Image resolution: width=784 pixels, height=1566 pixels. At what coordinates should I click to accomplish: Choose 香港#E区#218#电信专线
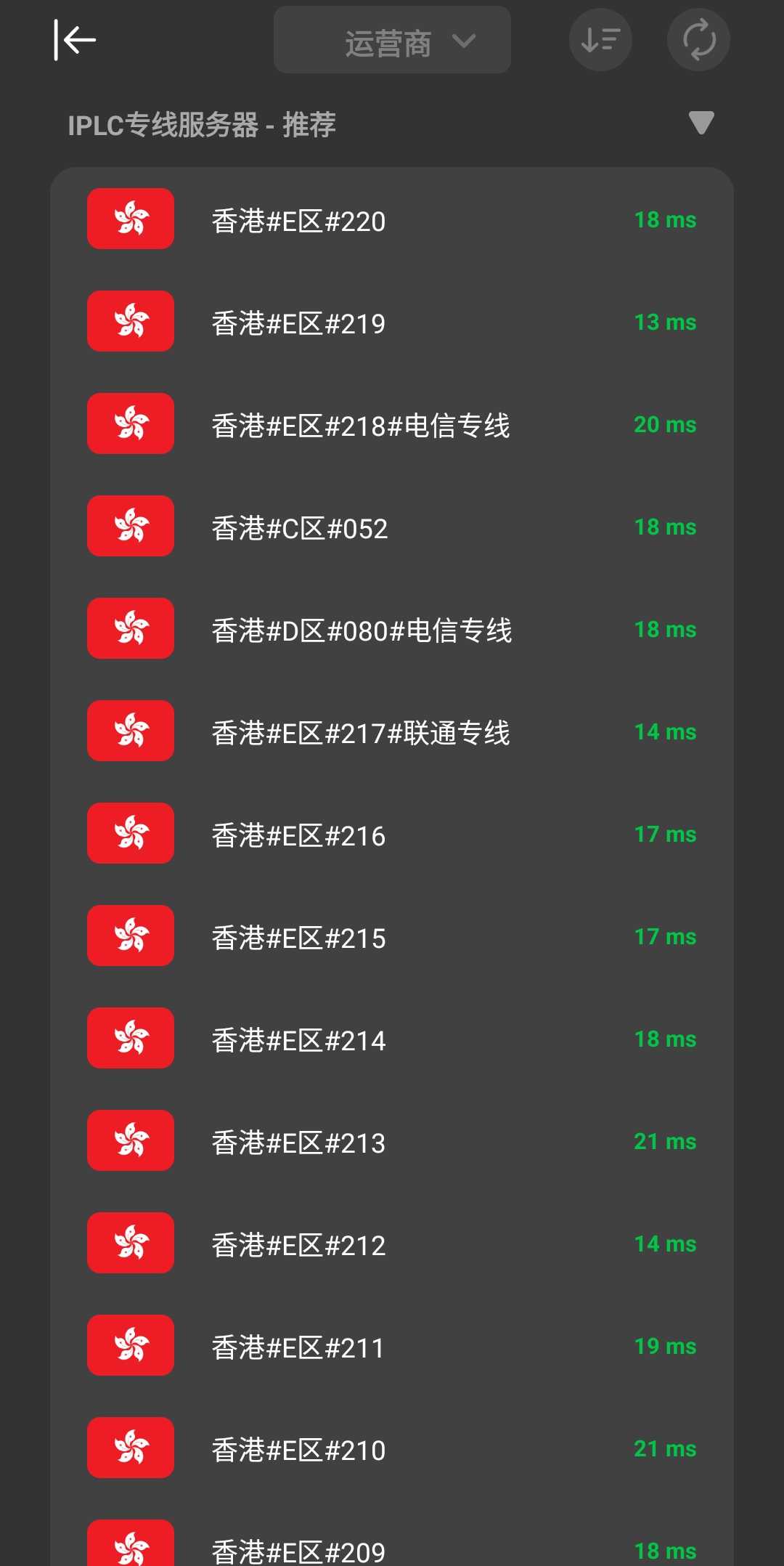click(x=392, y=424)
